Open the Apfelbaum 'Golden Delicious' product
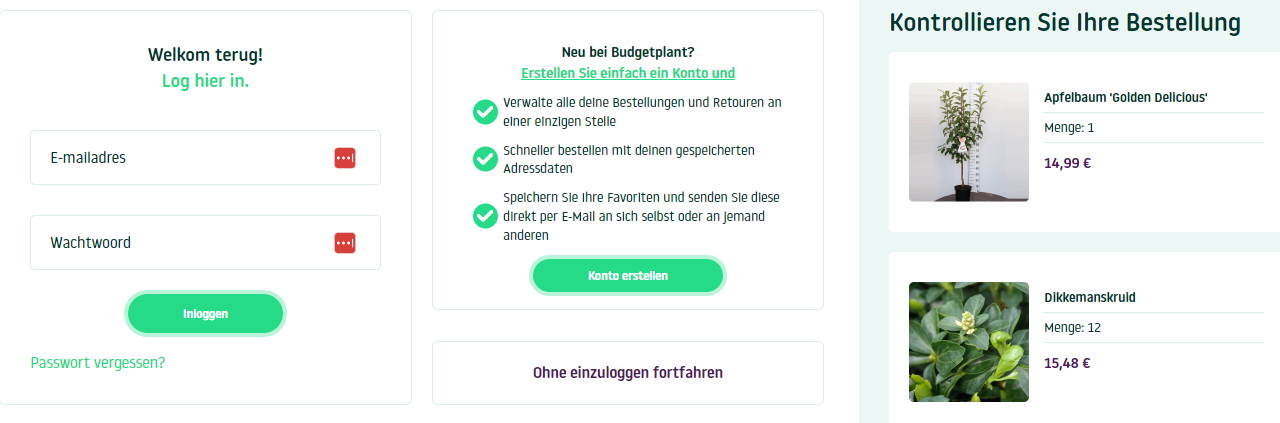Viewport: 1280px width, 423px height. [1125, 98]
